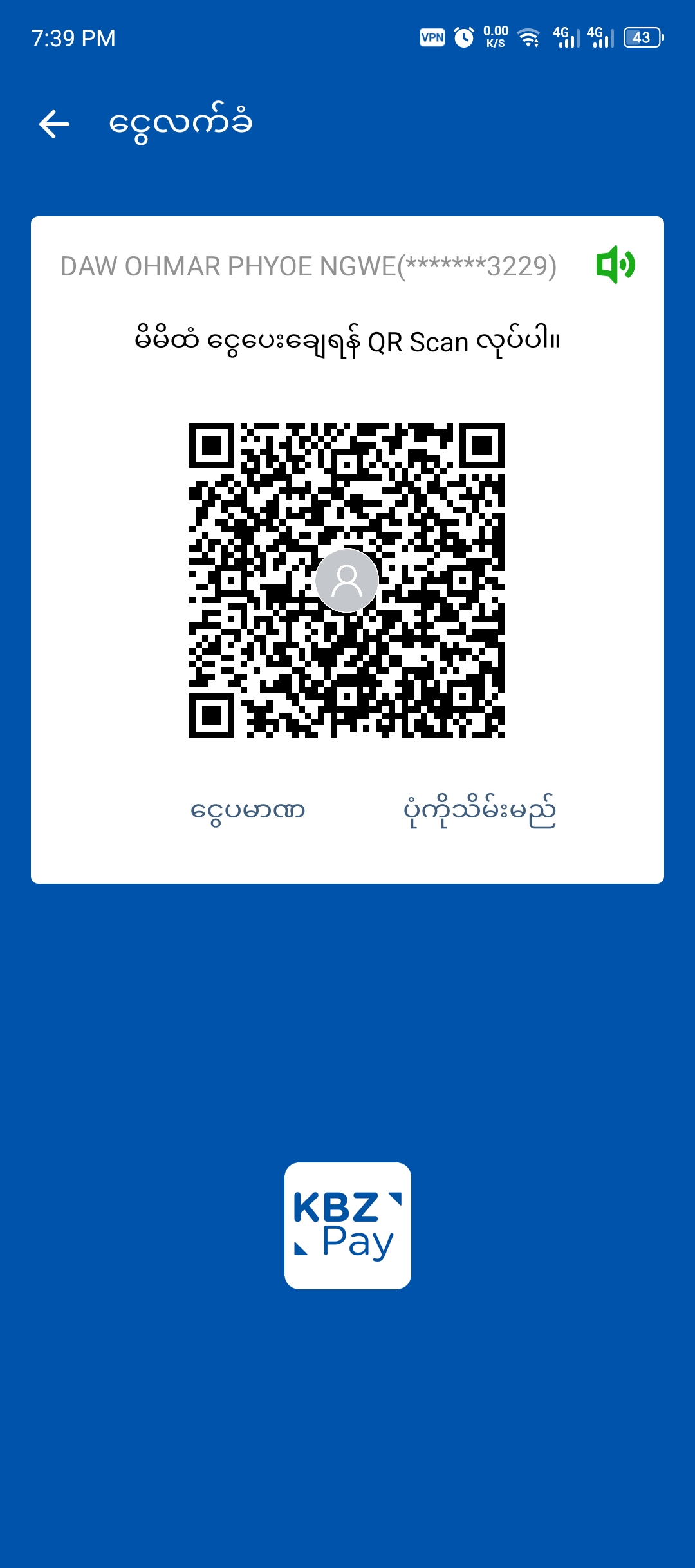The image size is (695, 1568).
Task: Toggle the green speaker sound icon
Action: coord(616,265)
